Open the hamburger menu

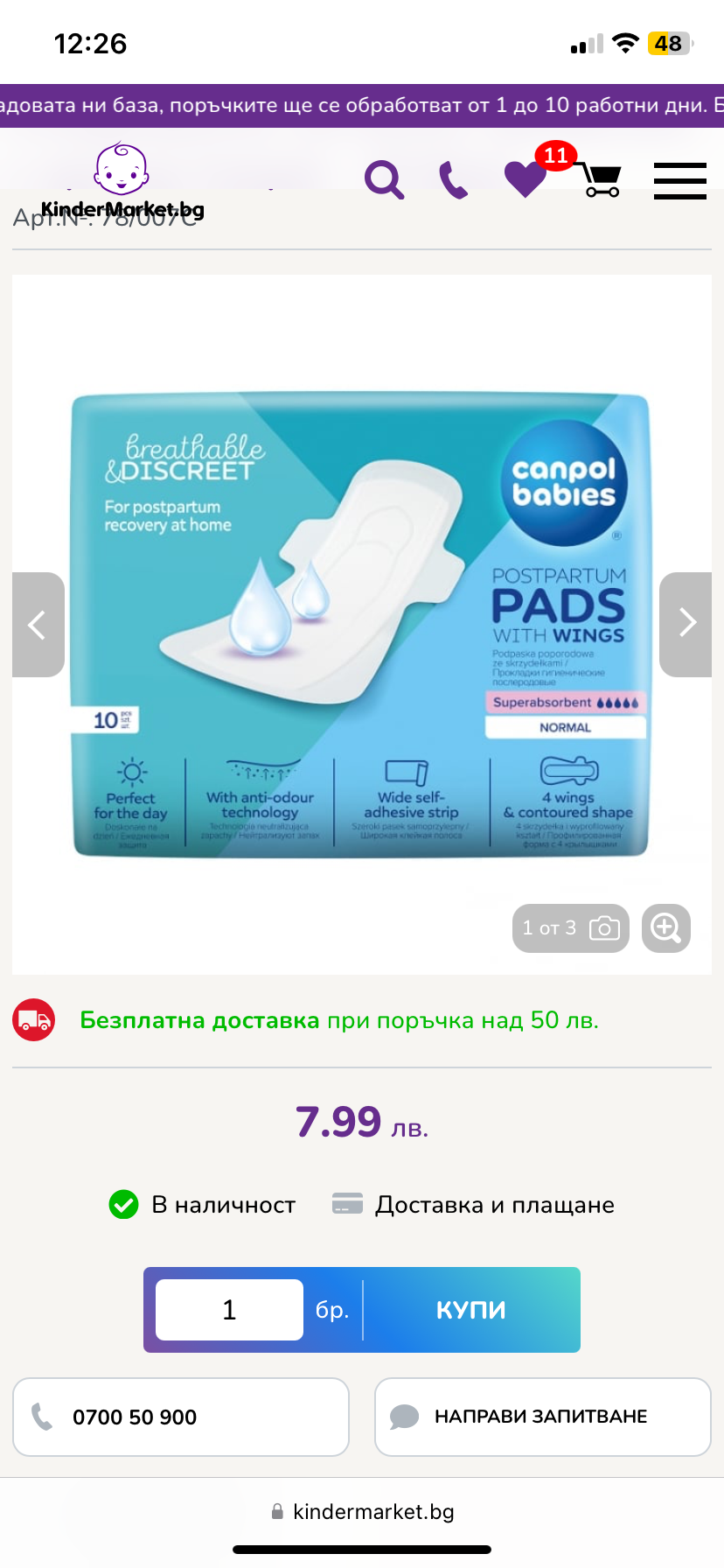[680, 180]
